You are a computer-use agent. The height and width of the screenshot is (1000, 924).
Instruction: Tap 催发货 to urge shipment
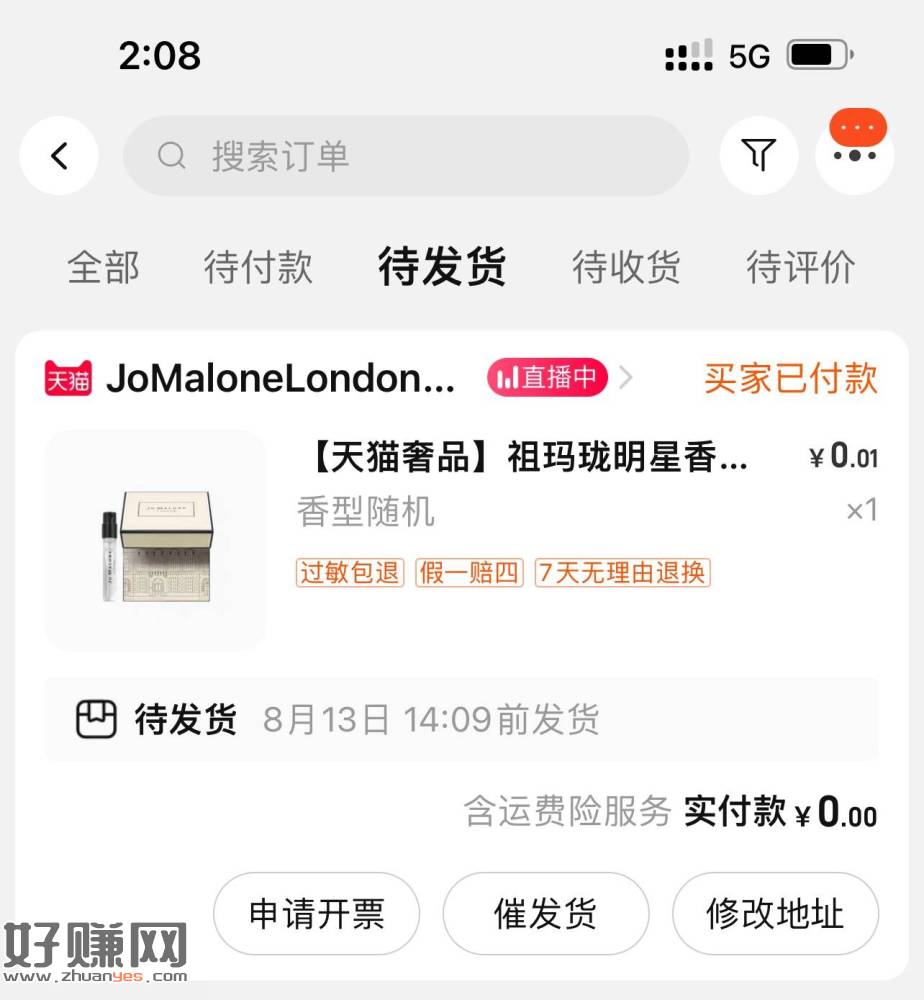click(x=545, y=913)
